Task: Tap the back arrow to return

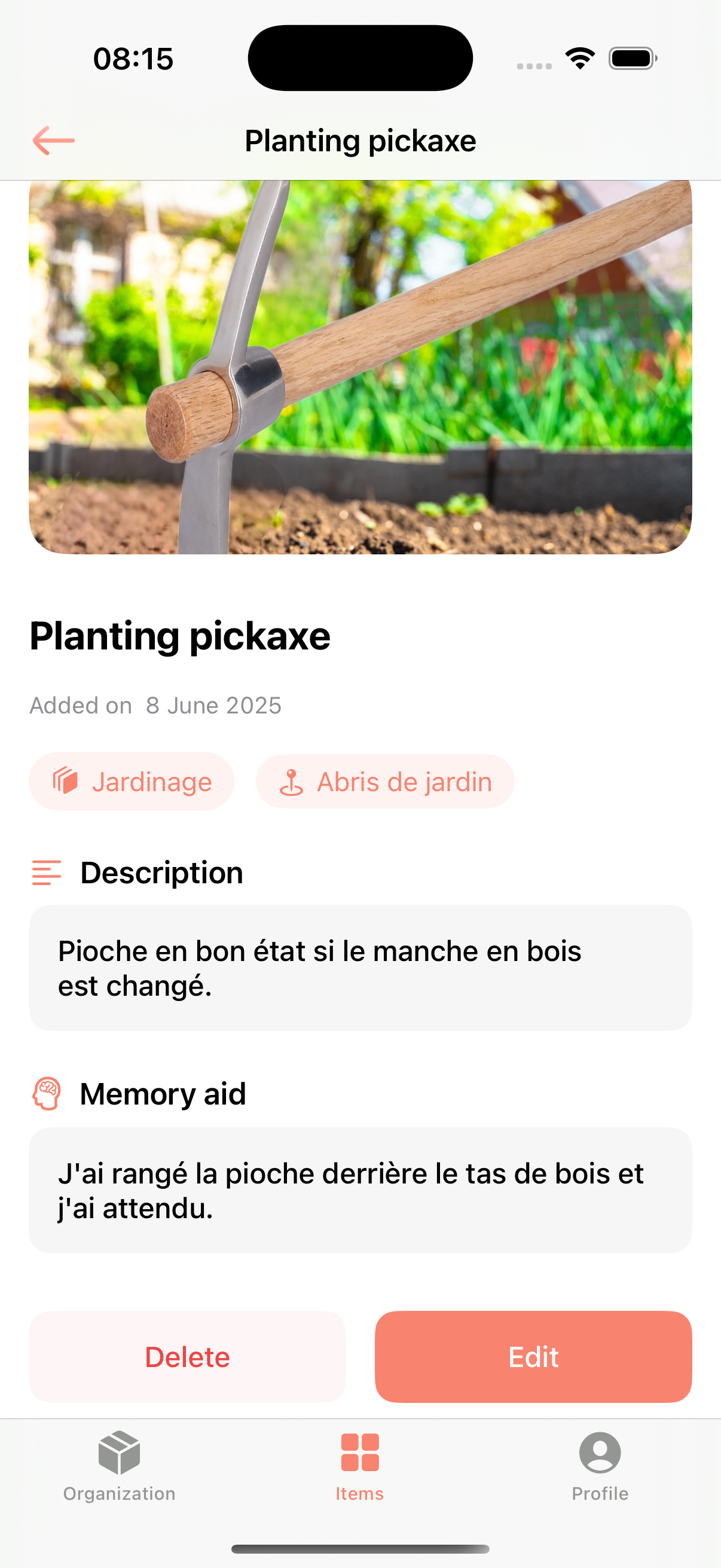Action: [53, 139]
